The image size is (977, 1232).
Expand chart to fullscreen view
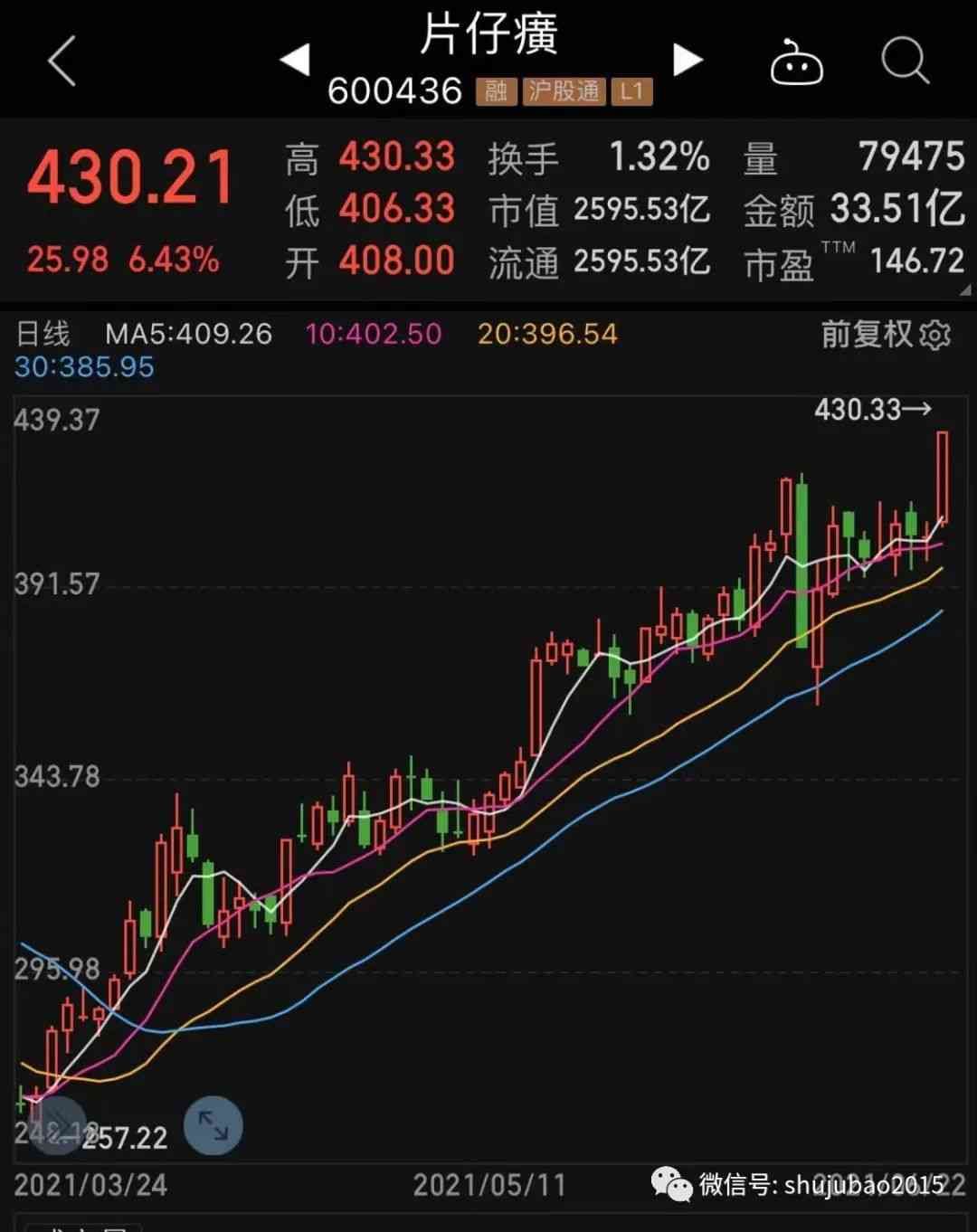[213, 1125]
